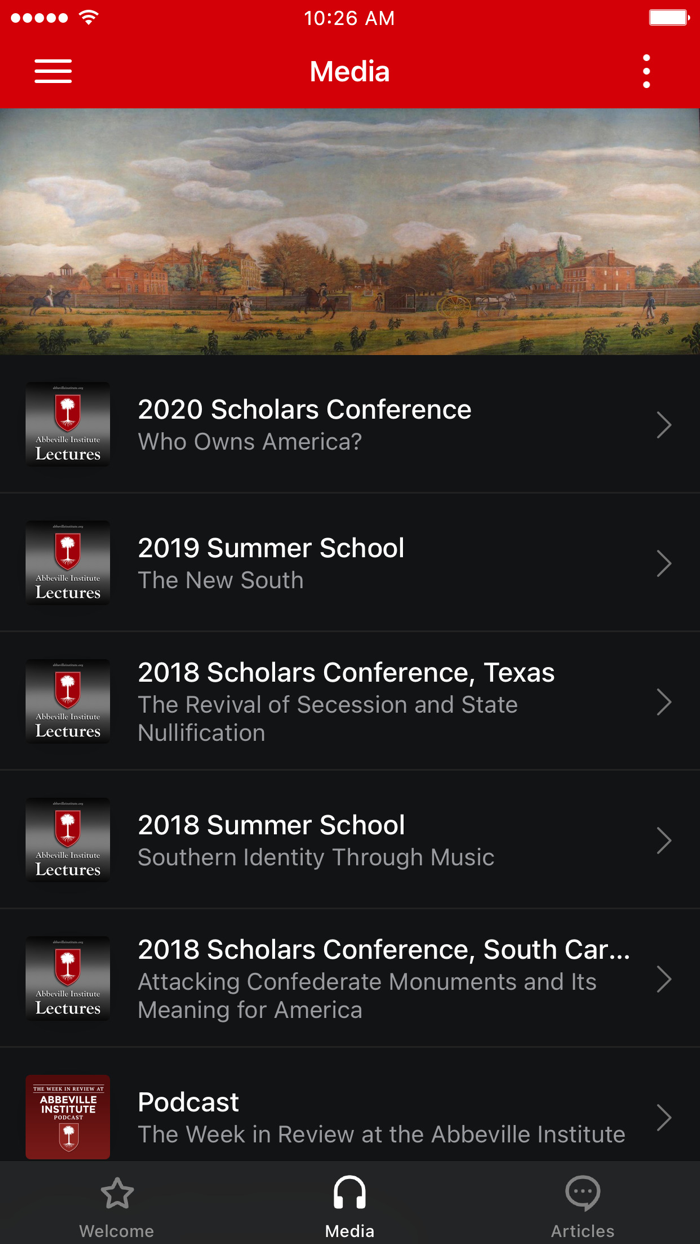This screenshot has width=700, height=1244.
Task: Go to the Articles tab
Action: (583, 1205)
